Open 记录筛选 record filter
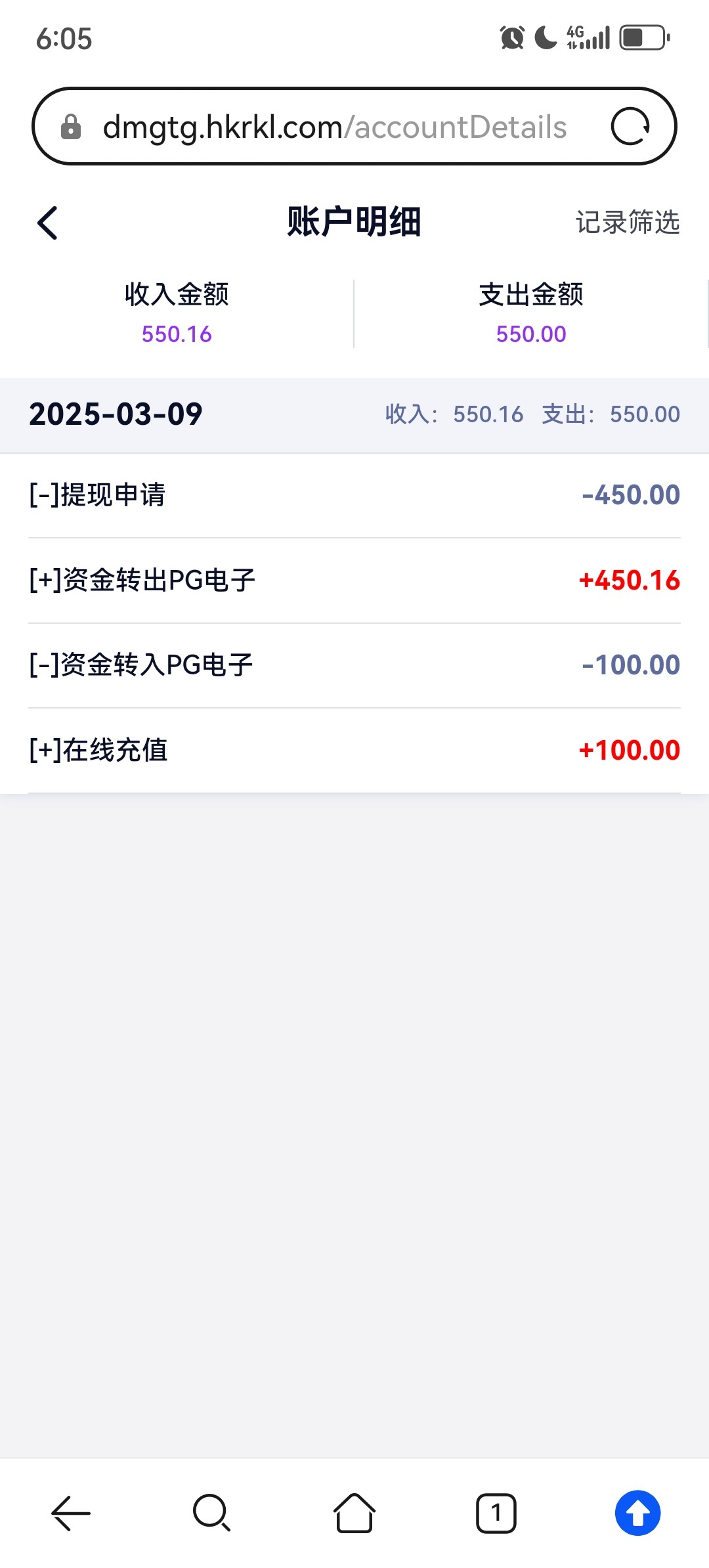The image size is (709, 1568). click(x=628, y=223)
